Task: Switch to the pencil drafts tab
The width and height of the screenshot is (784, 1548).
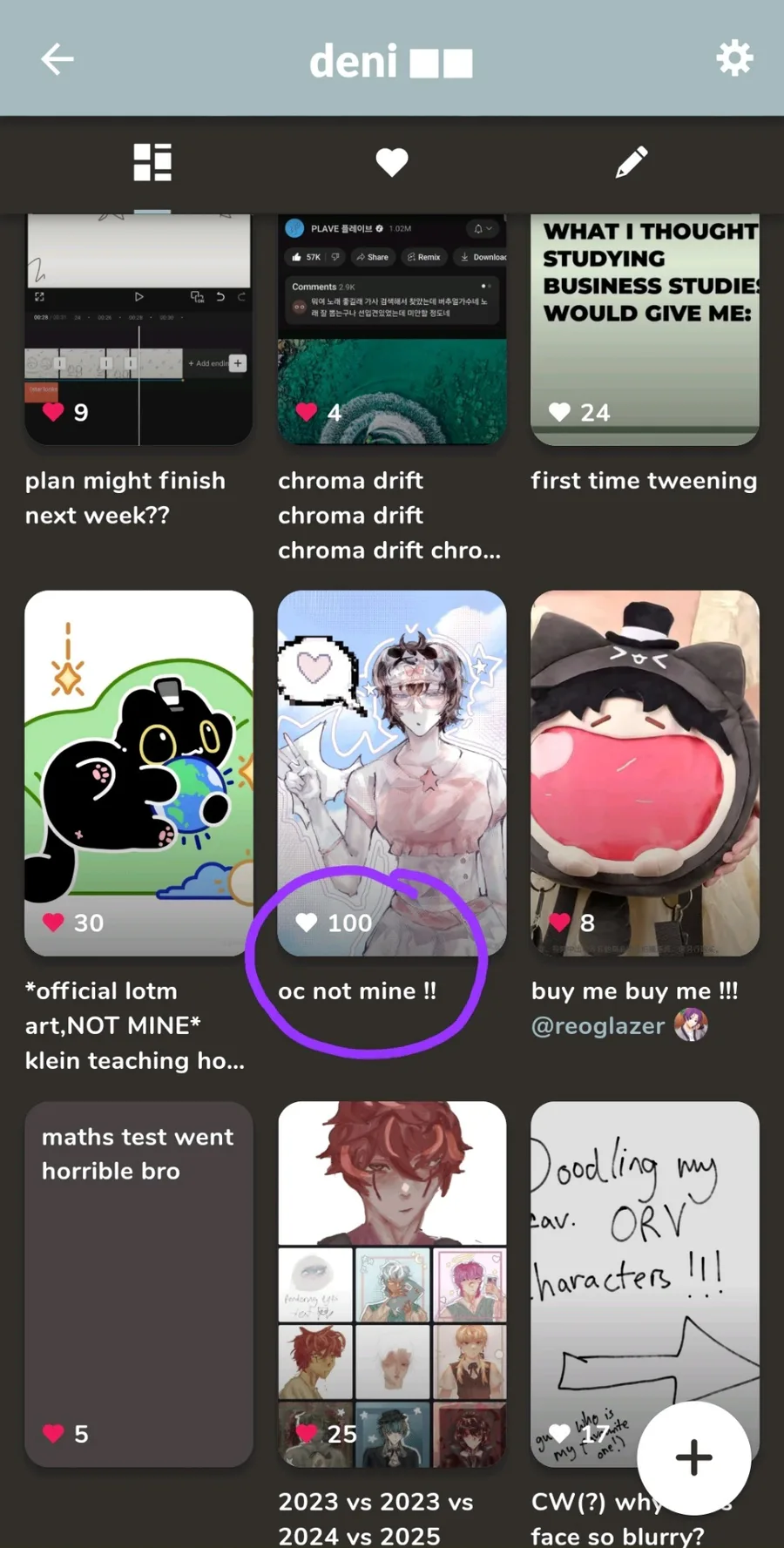Action: [632, 162]
